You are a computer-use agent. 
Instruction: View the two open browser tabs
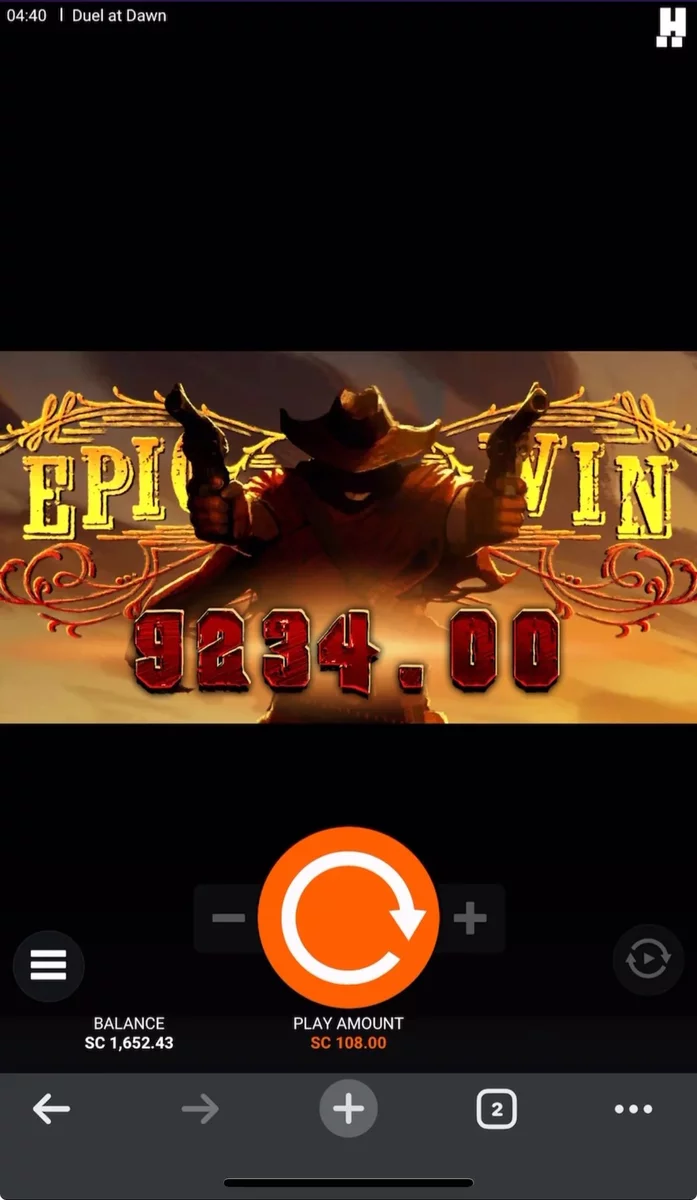[x=496, y=1108]
